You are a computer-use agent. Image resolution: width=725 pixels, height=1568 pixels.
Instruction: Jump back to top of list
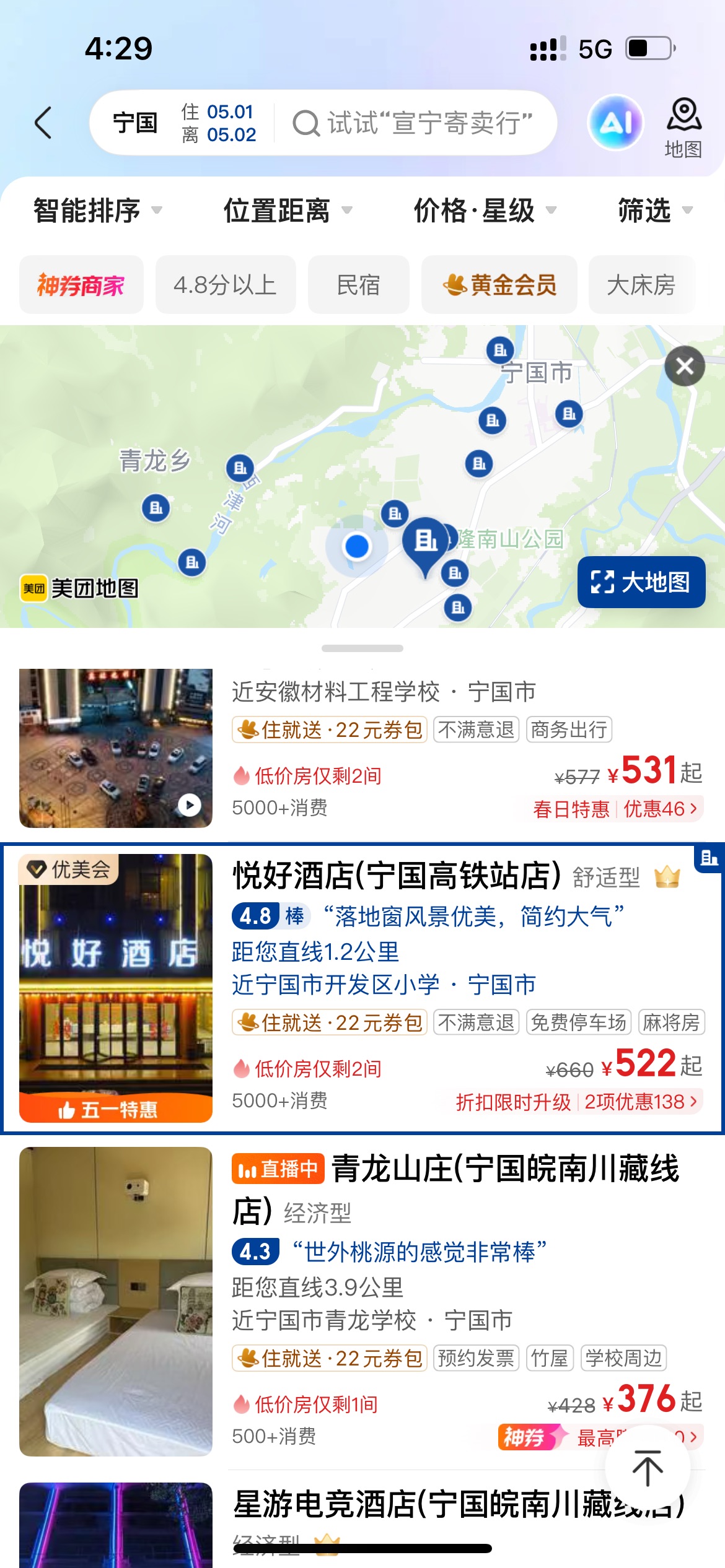tap(647, 1467)
